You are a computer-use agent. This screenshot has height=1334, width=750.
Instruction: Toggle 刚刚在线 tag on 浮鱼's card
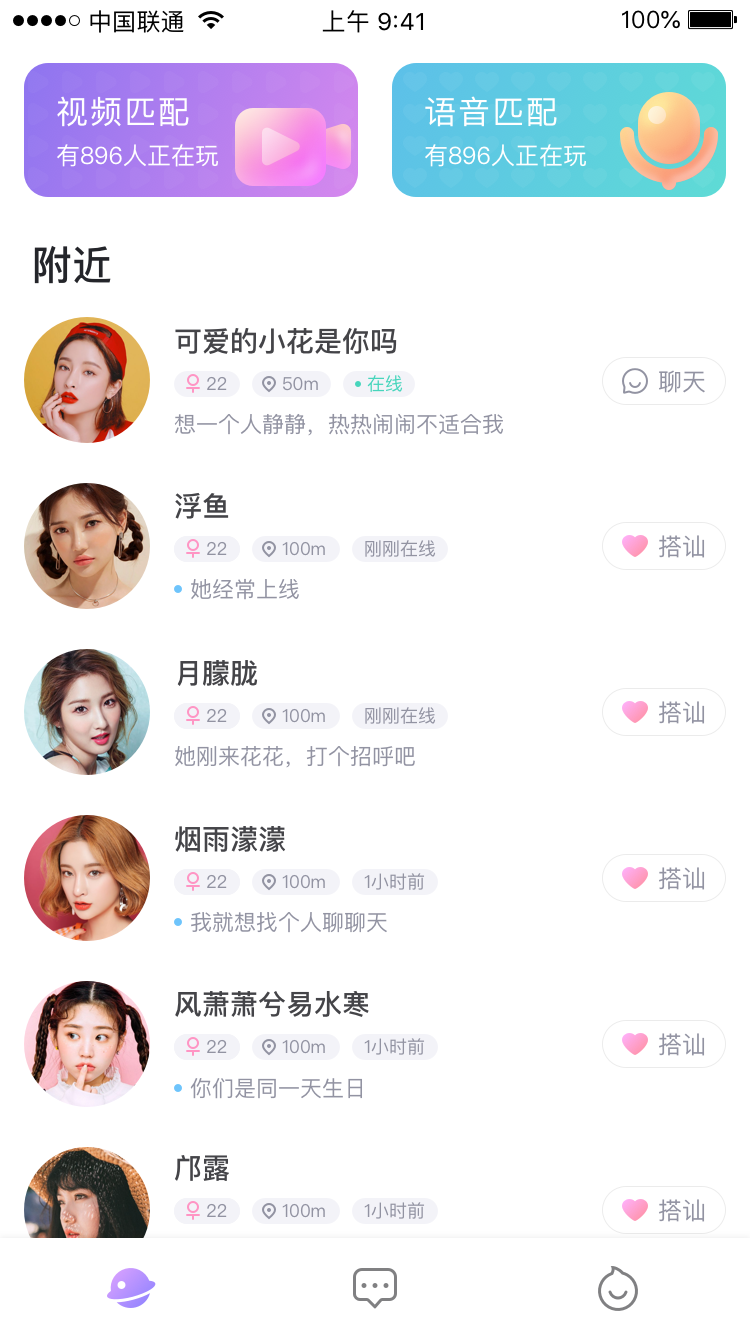[x=399, y=549]
